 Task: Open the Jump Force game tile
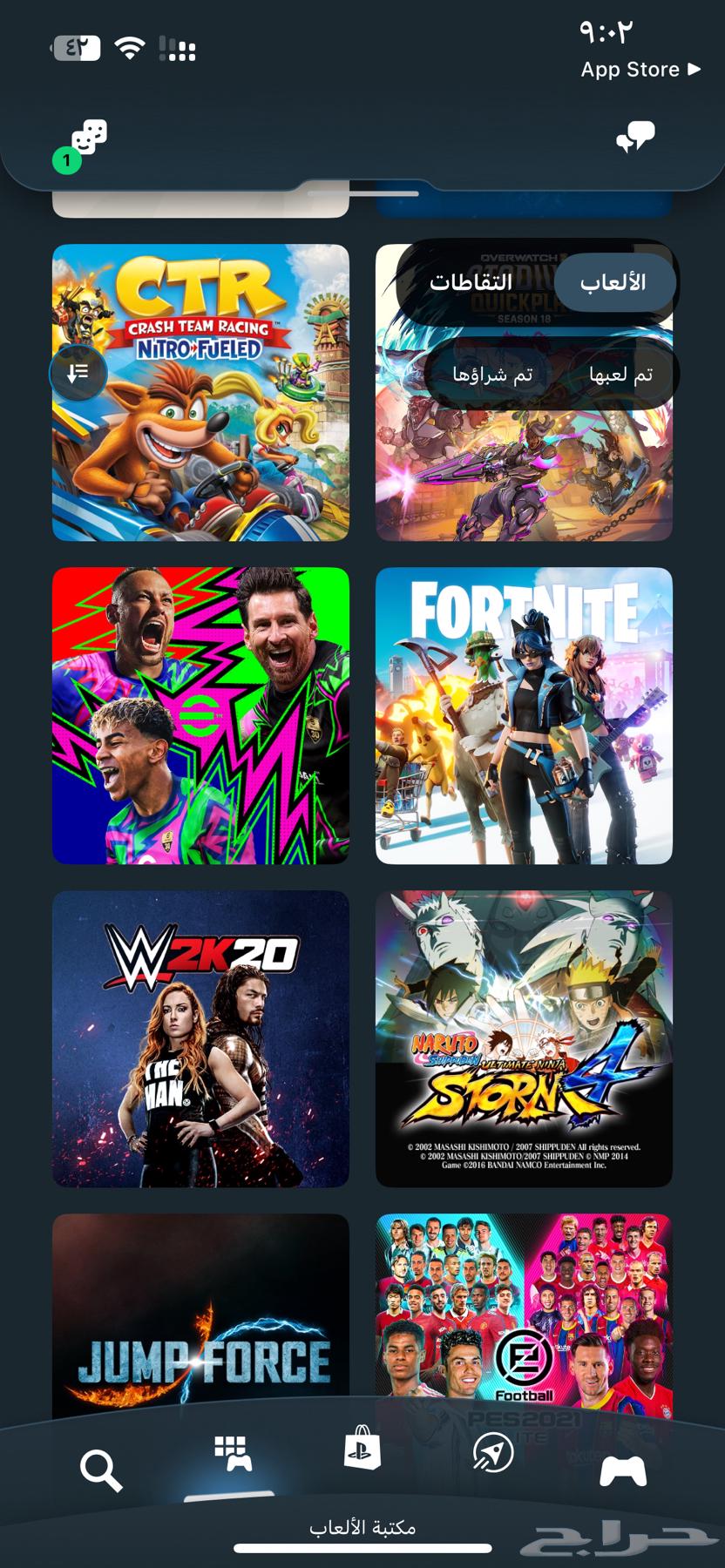click(x=200, y=1324)
